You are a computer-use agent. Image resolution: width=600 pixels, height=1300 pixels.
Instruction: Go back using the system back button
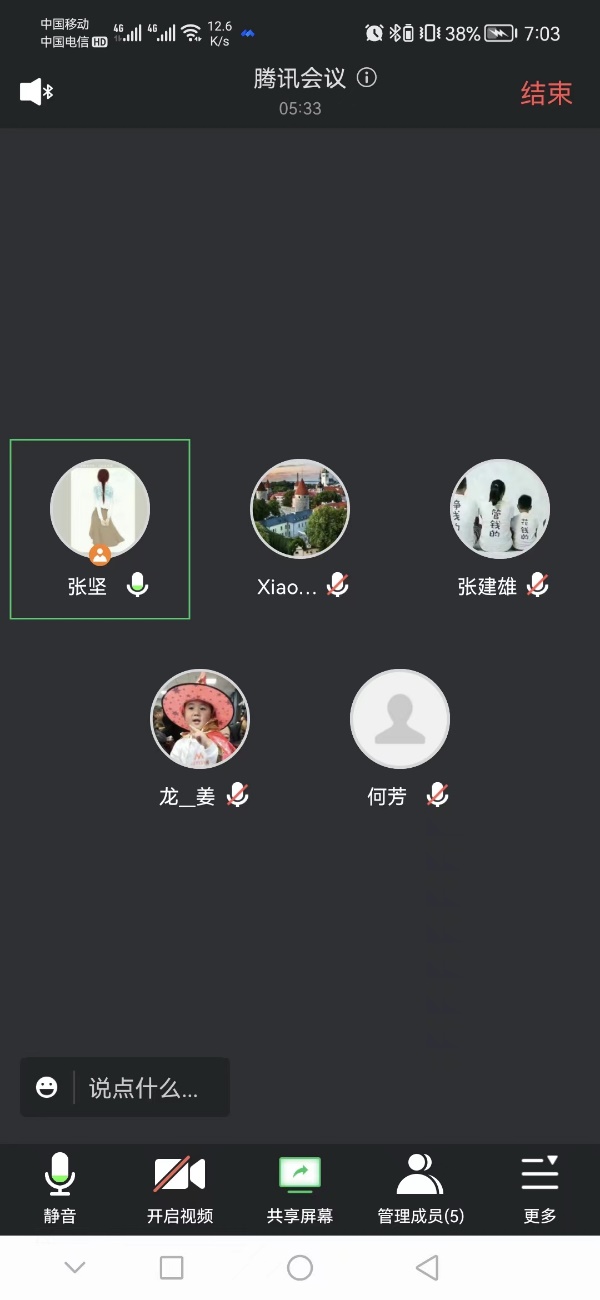[x=427, y=1268]
